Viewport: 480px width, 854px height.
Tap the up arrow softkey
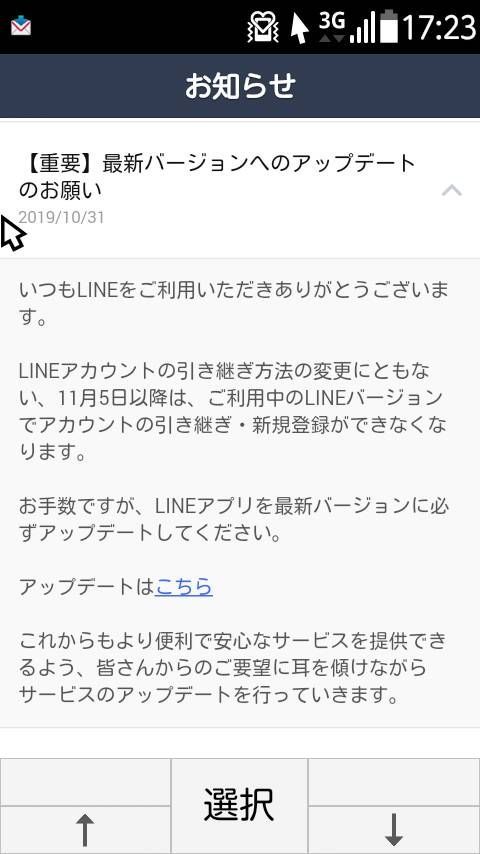(x=85, y=829)
